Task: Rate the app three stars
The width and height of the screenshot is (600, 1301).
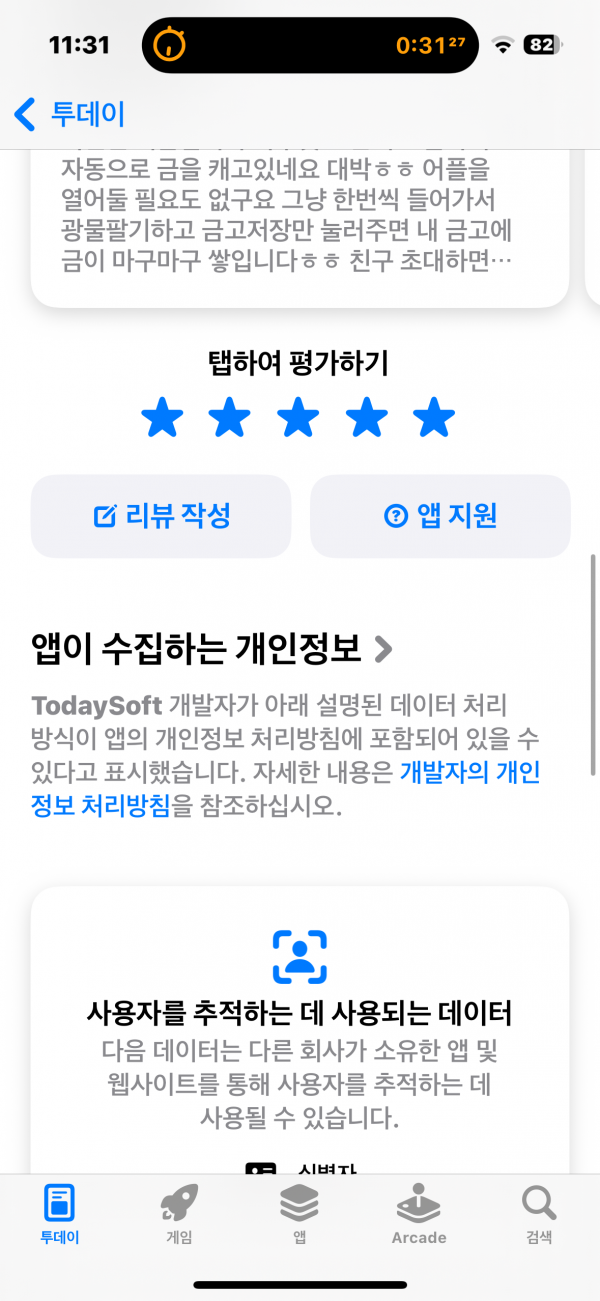Action: [298, 417]
